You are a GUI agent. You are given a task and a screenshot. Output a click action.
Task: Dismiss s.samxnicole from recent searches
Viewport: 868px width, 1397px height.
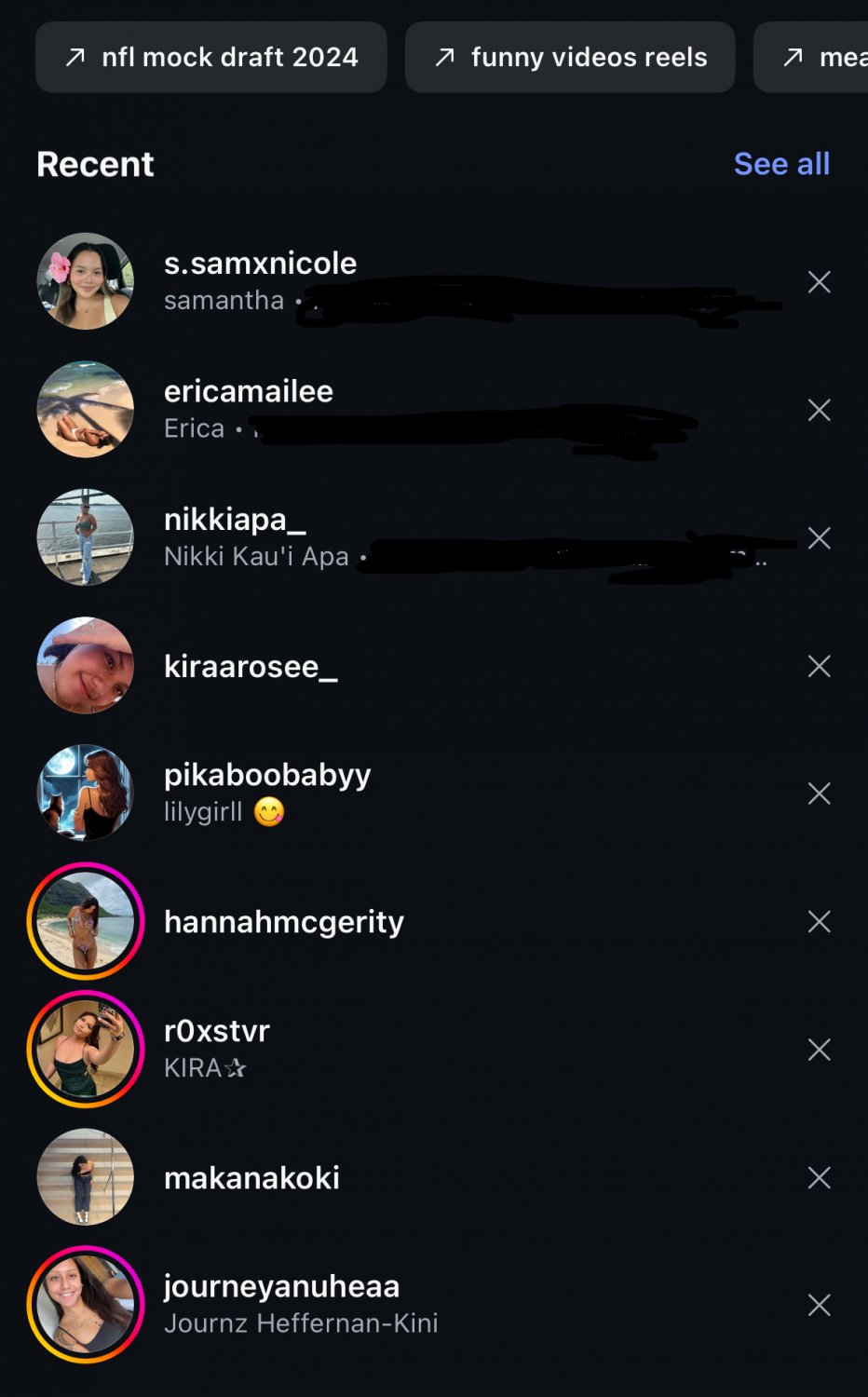(819, 281)
